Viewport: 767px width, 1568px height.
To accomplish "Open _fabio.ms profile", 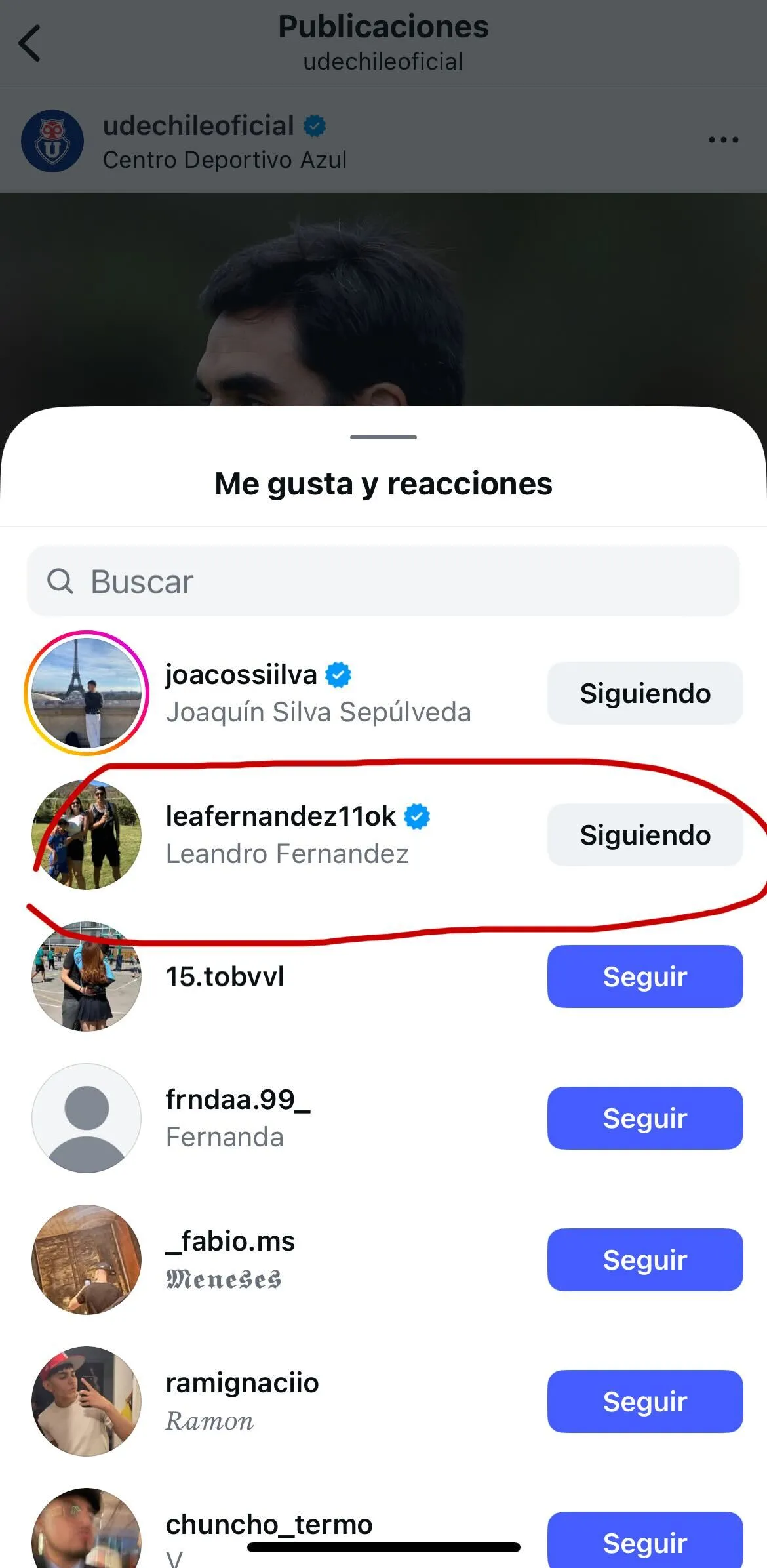I will tap(230, 1242).
